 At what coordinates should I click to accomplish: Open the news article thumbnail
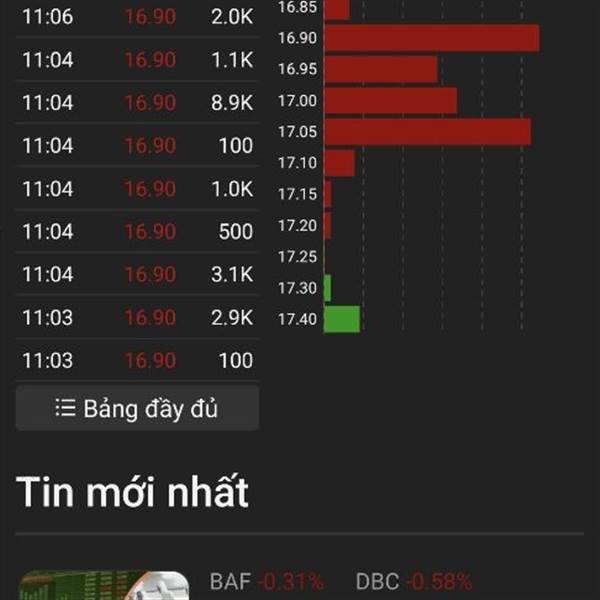coord(104,585)
